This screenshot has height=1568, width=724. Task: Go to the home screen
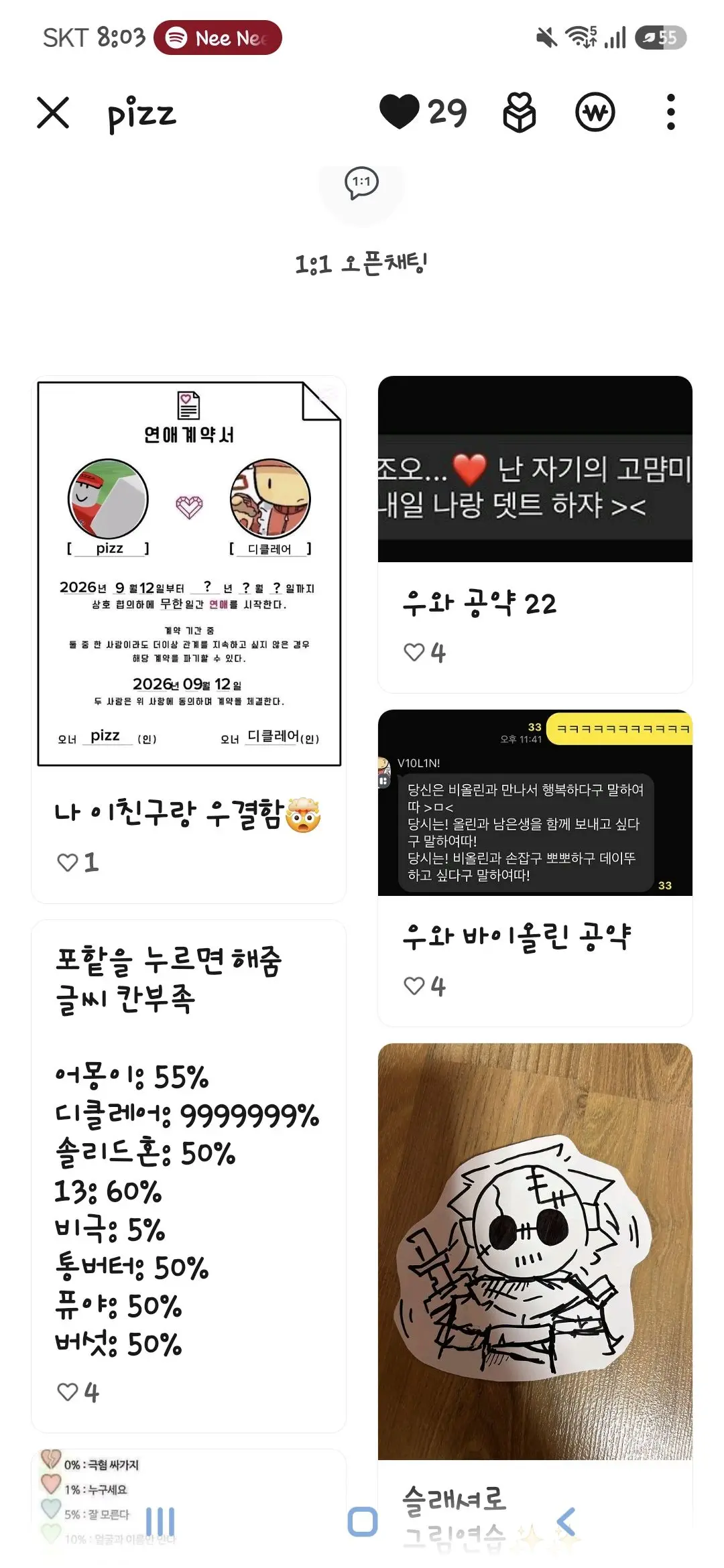[x=363, y=1521]
